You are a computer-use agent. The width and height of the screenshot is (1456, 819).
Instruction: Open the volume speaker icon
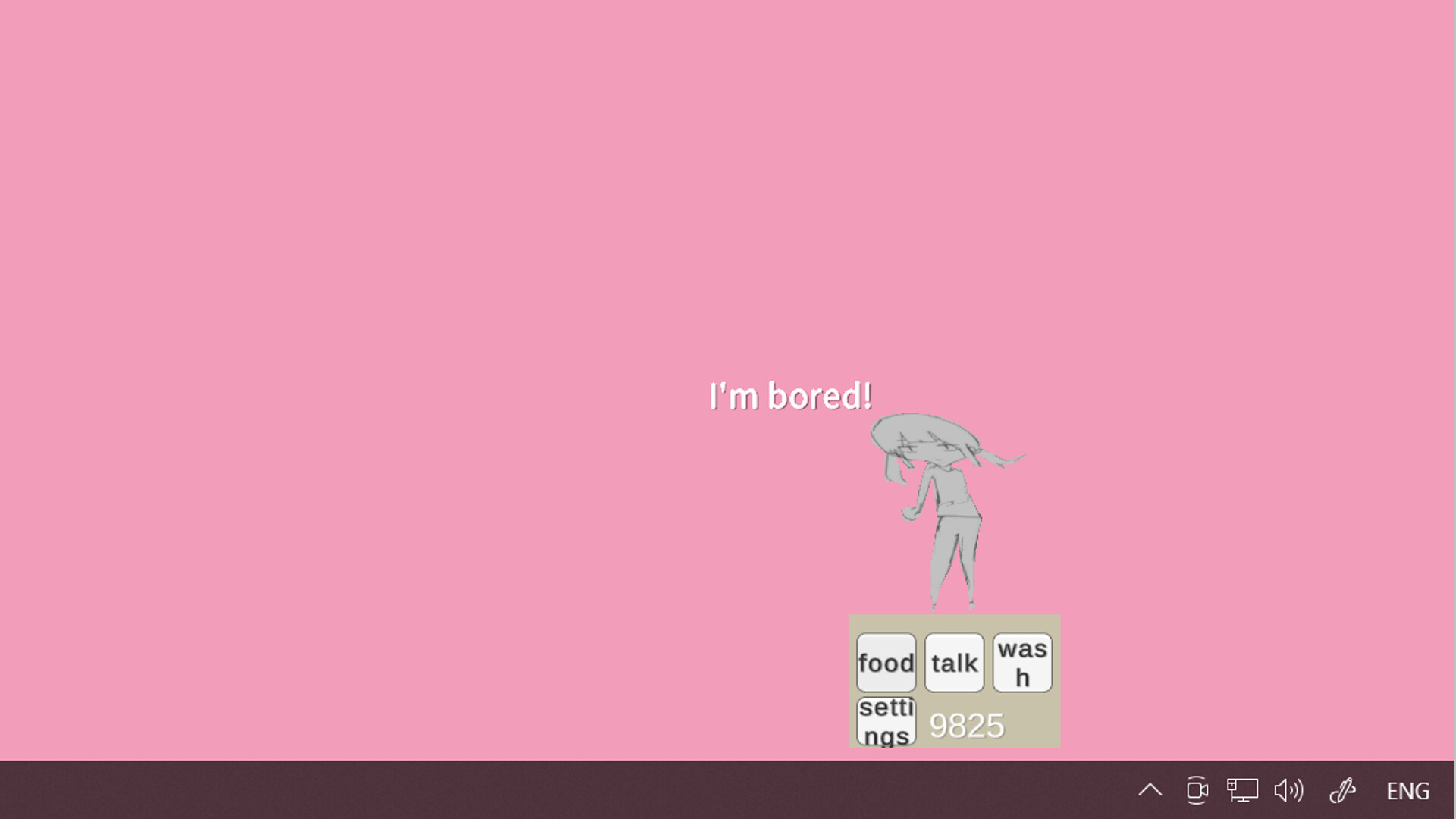1288,790
